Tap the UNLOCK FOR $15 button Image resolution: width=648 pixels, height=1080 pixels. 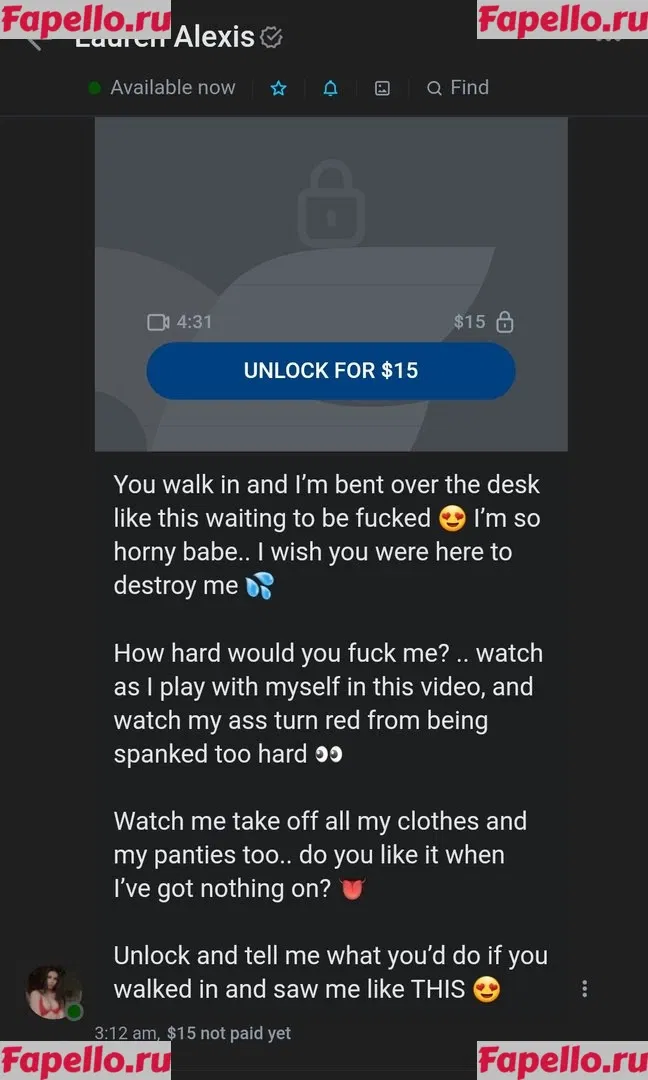pos(330,371)
